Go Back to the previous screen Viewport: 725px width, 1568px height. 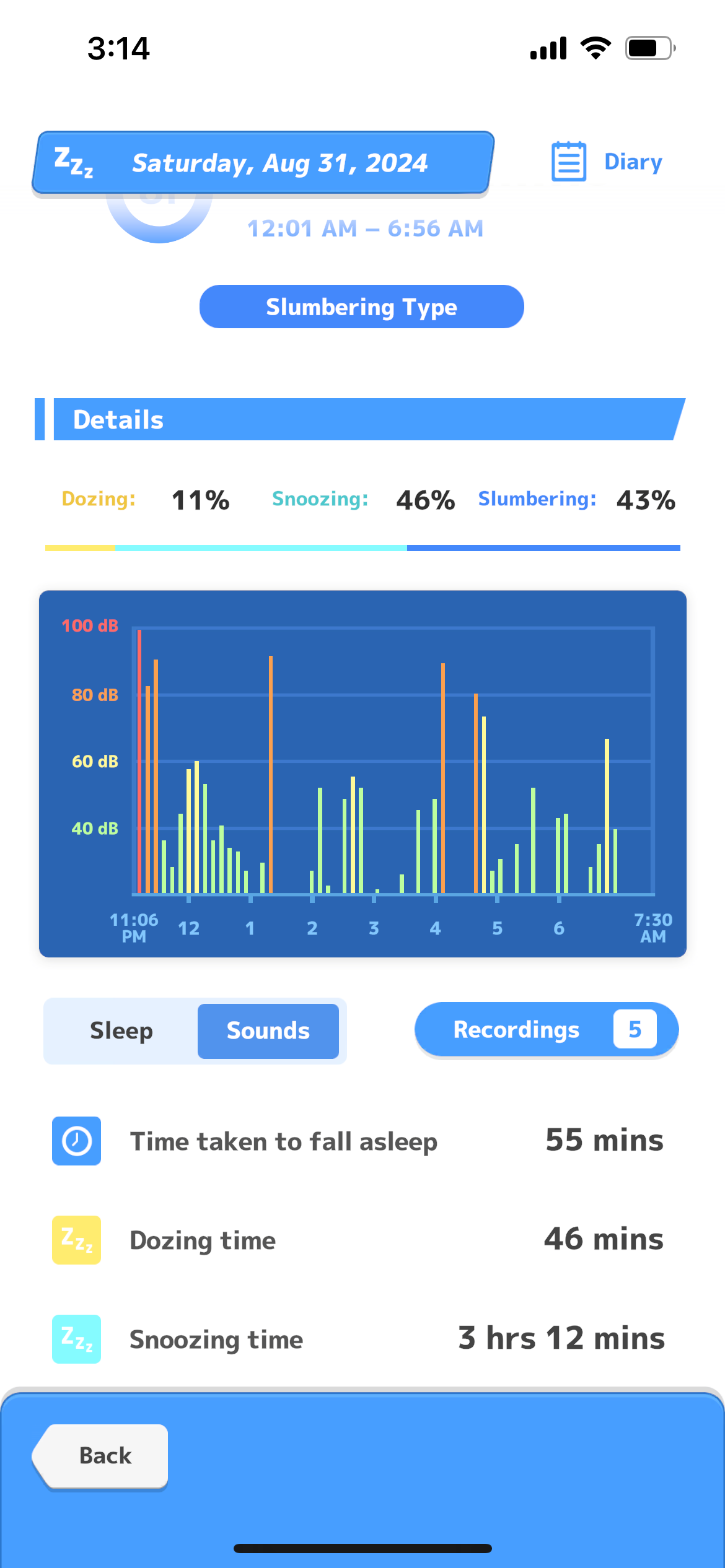point(102,1455)
